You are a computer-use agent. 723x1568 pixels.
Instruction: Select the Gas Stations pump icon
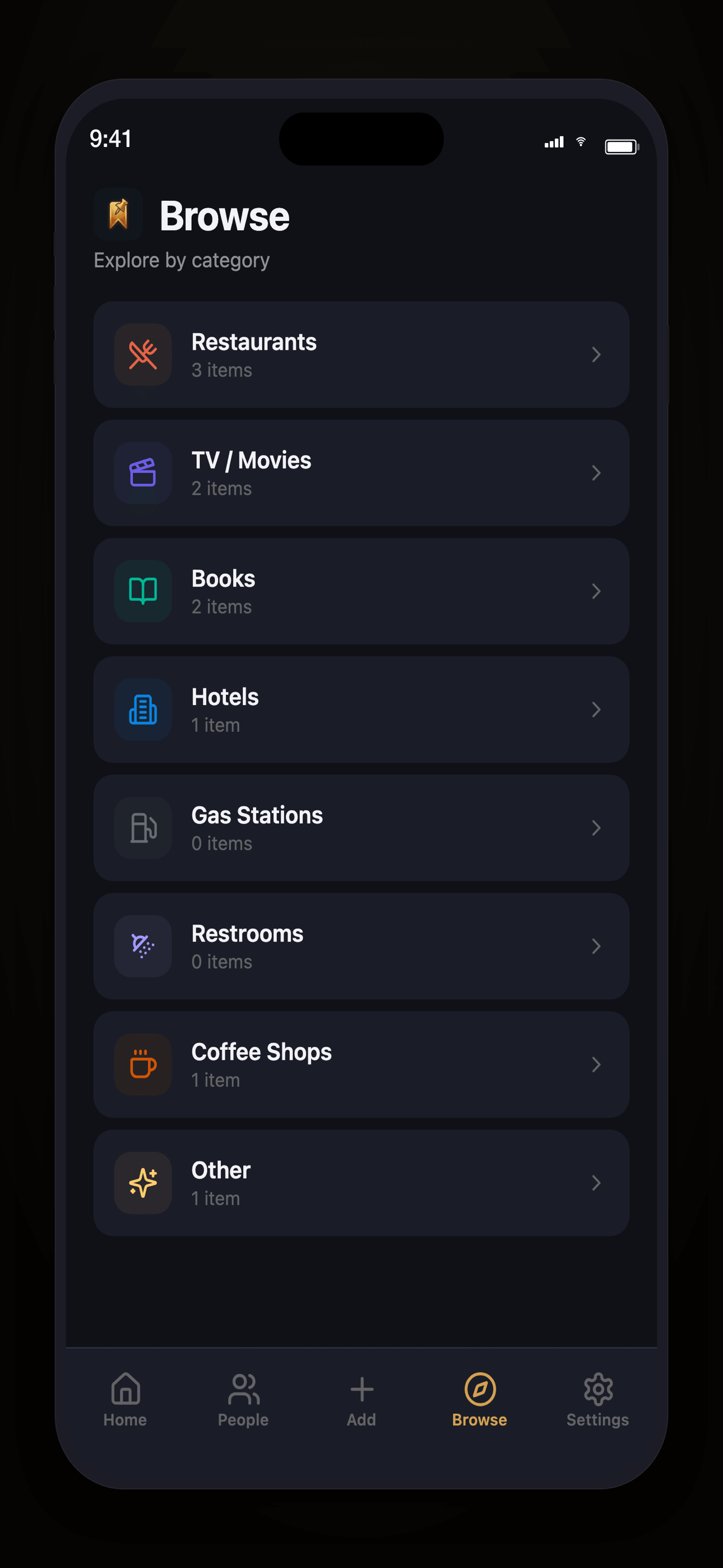point(142,828)
